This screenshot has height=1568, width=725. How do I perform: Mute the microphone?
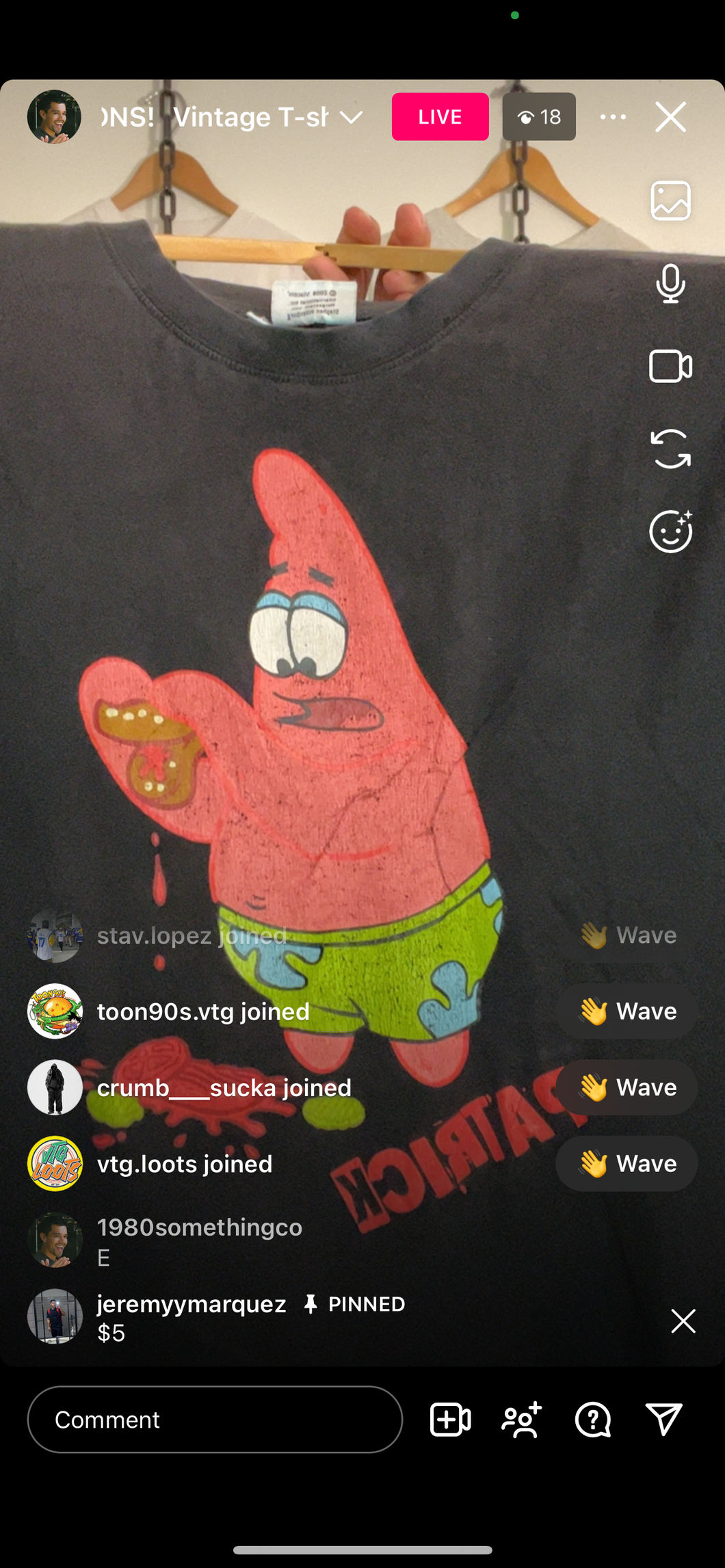coord(670,283)
